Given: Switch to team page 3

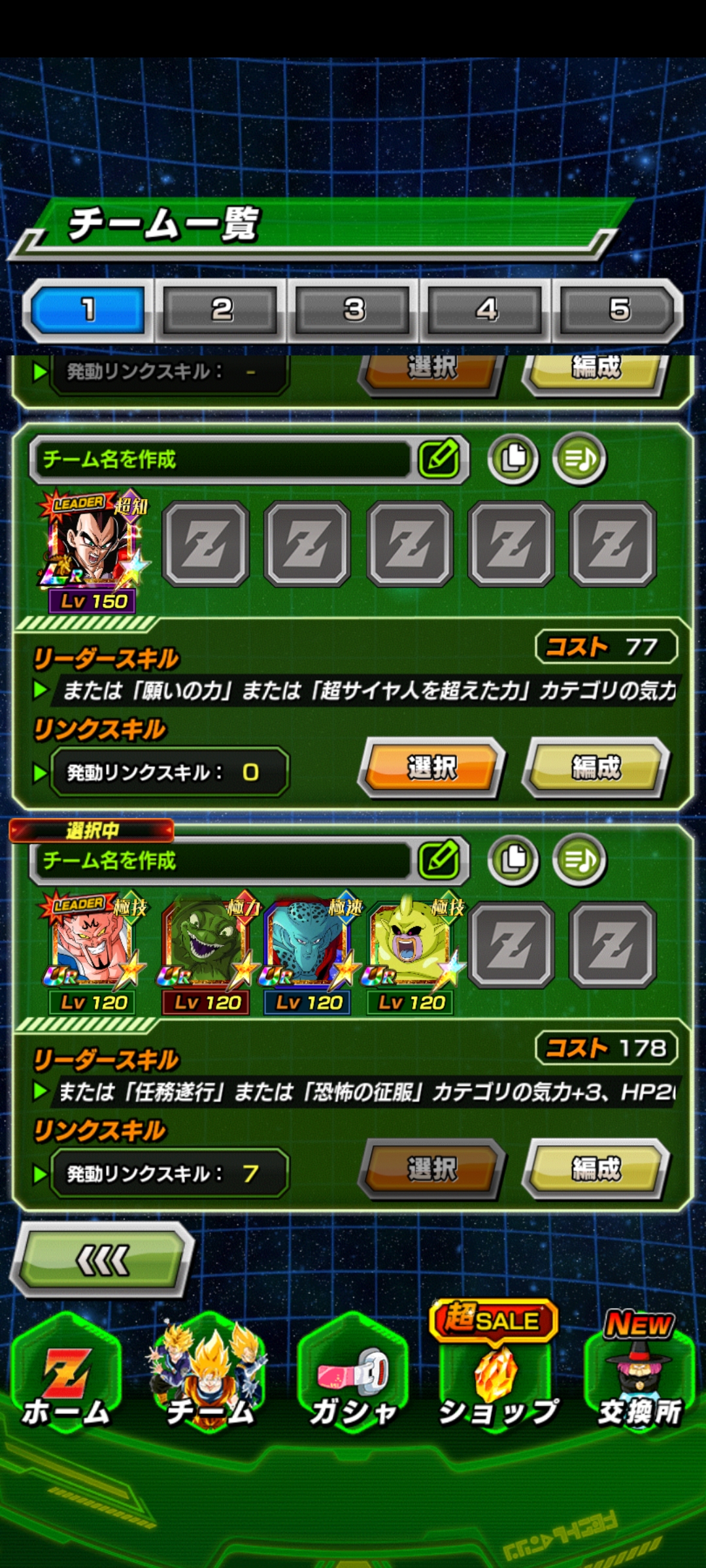Looking at the screenshot, I should 354,310.
